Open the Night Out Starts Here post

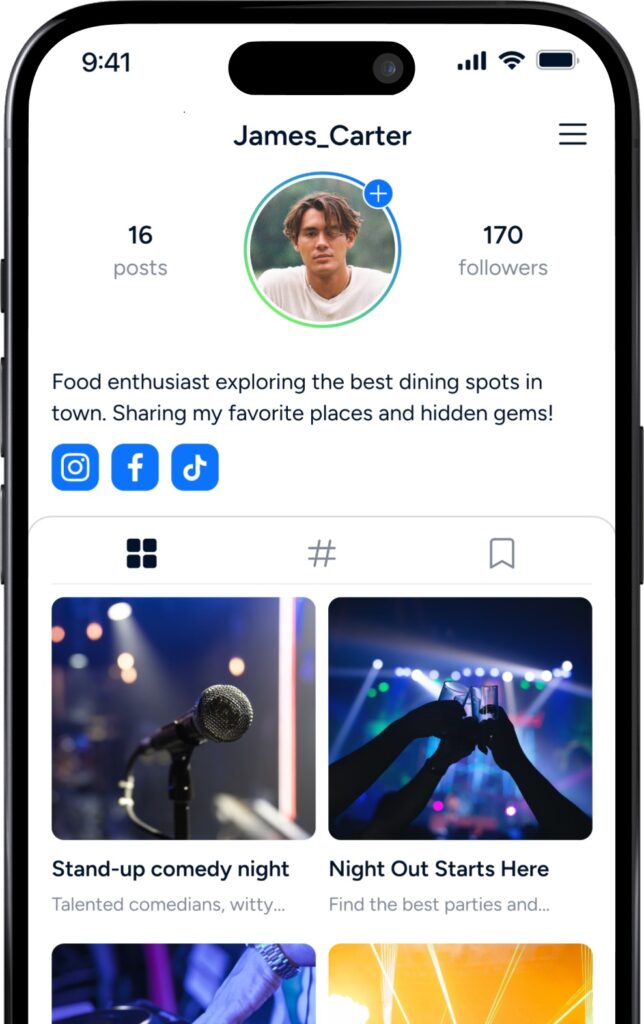tap(460, 718)
